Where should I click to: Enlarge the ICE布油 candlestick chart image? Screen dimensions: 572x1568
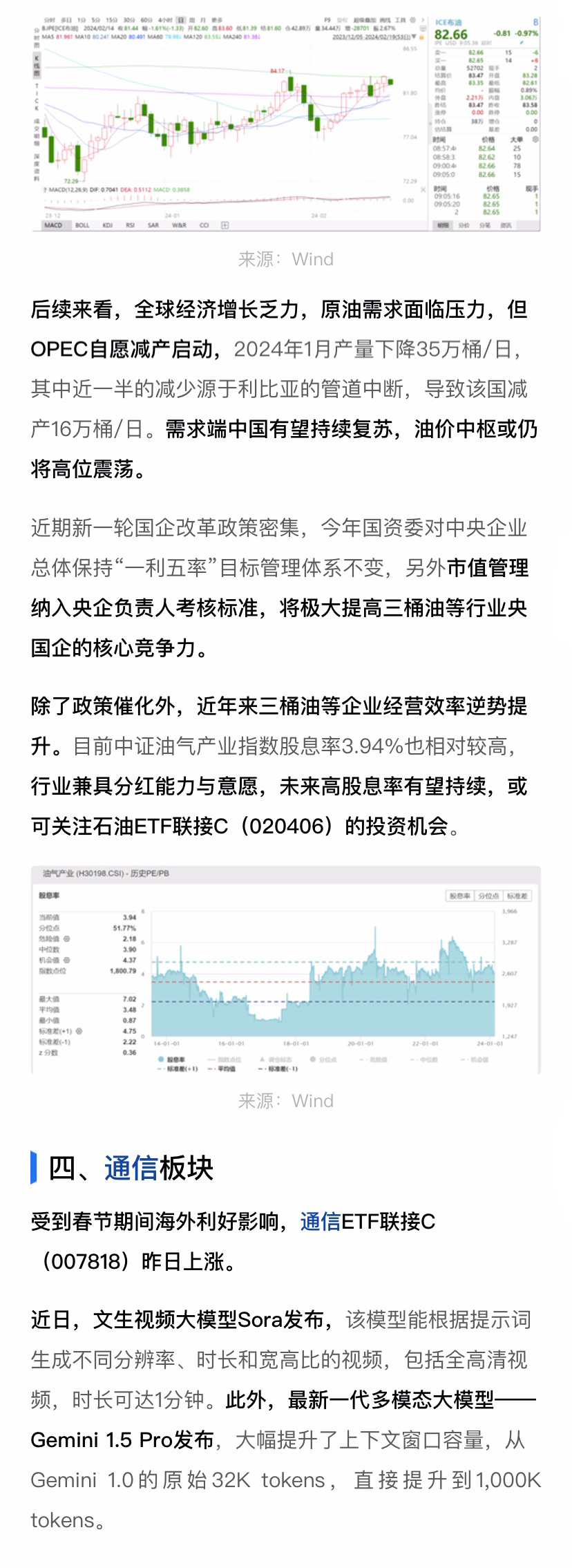coord(285,123)
